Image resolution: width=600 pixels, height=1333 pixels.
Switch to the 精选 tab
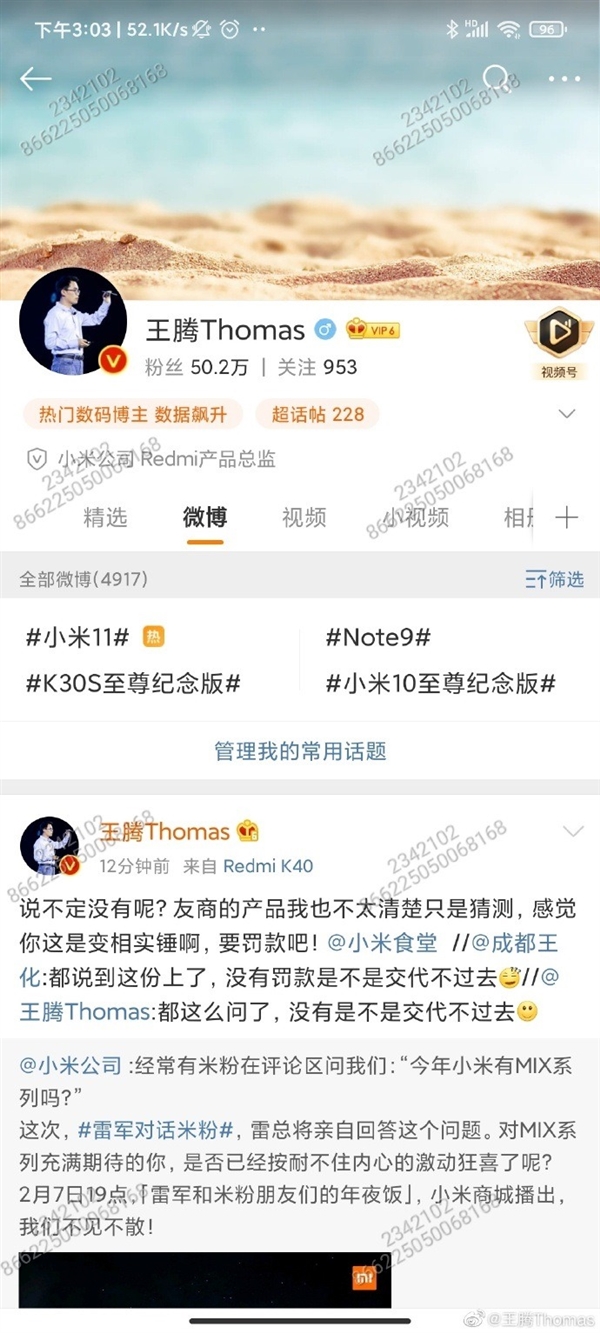(x=105, y=517)
